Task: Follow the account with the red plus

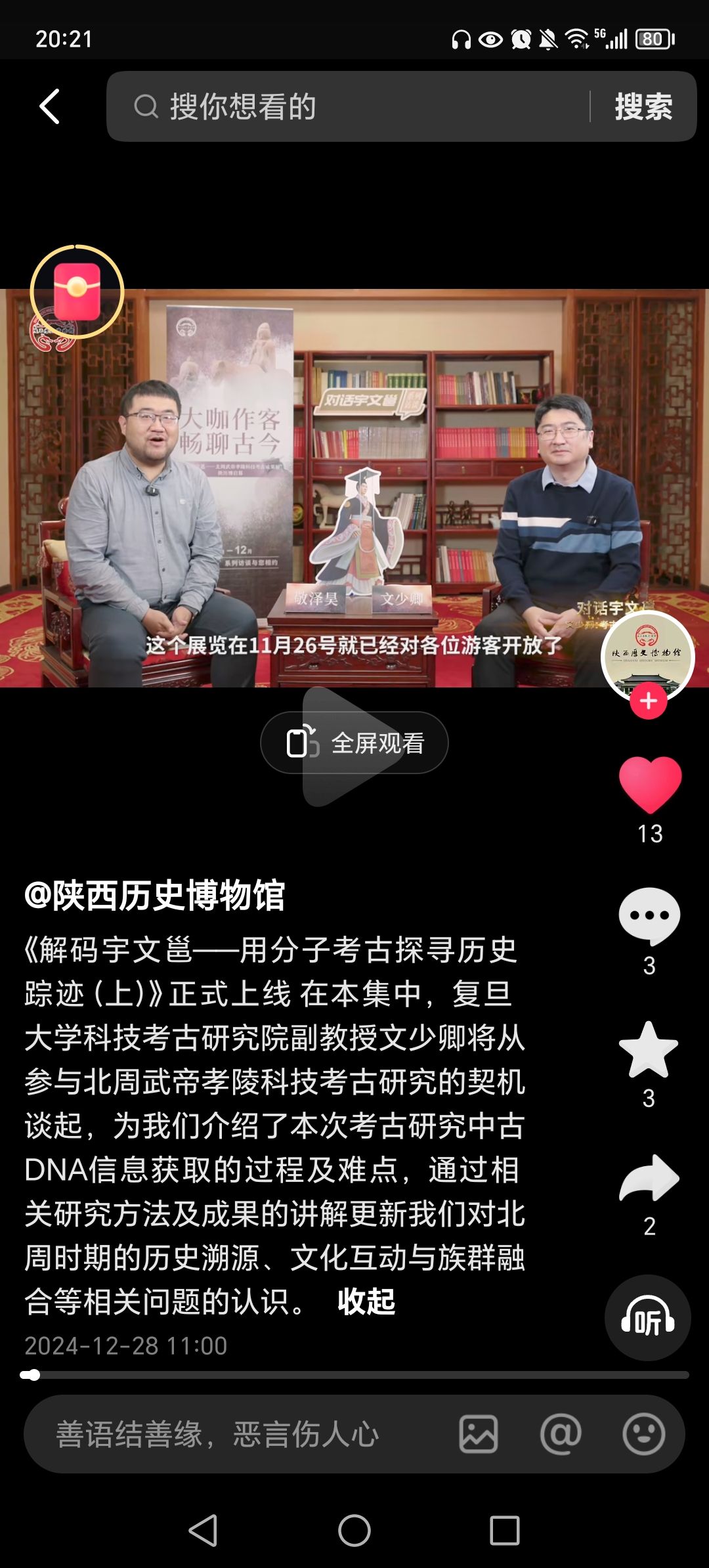Action: pos(649,701)
